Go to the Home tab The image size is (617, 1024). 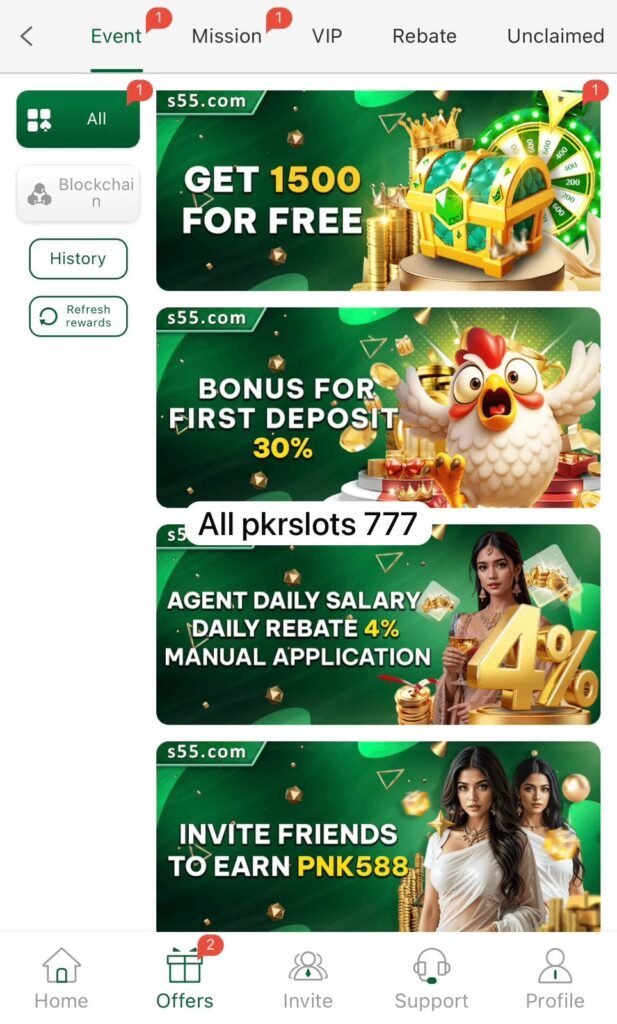(61, 979)
